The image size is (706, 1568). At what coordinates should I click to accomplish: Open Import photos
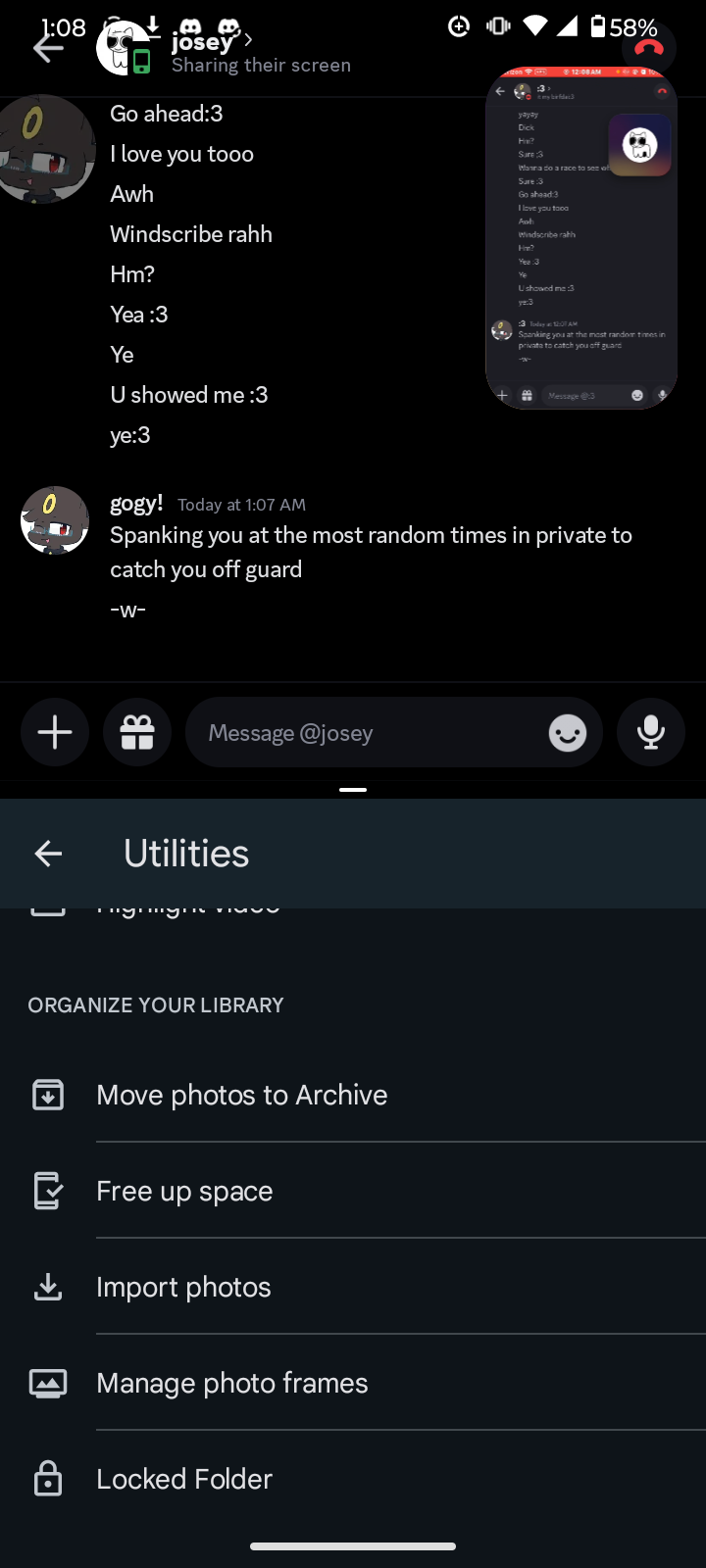[x=183, y=1287]
